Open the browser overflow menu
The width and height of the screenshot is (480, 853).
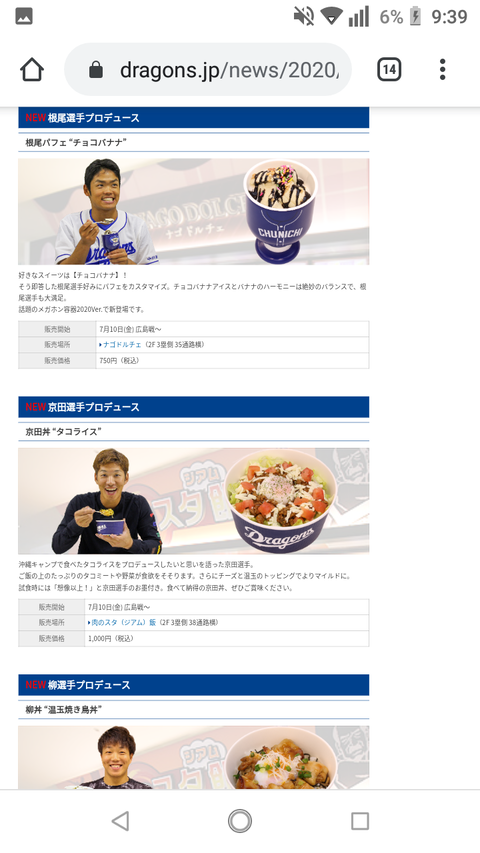(442, 70)
